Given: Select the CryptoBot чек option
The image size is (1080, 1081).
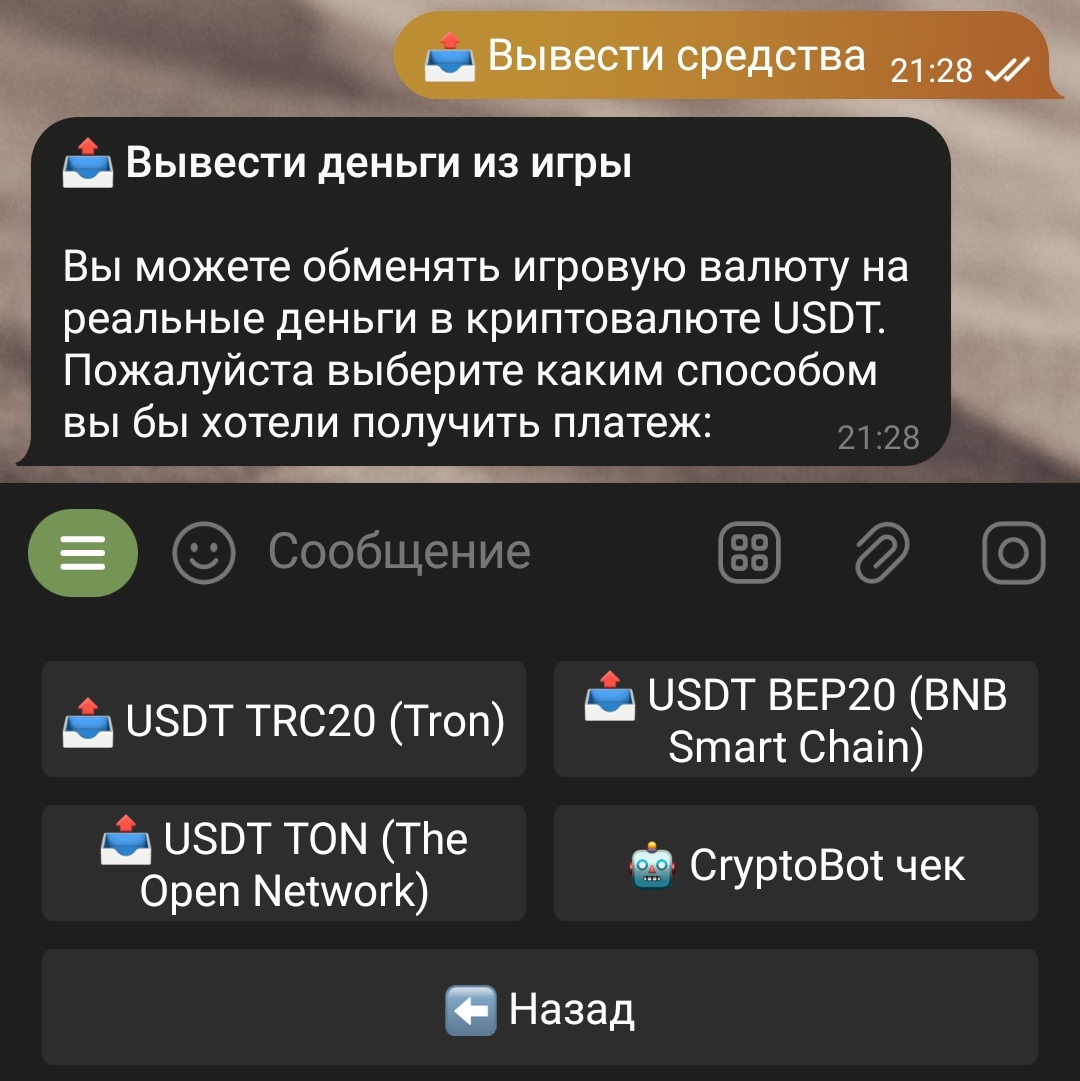Looking at the screenshot, I should (796, 863).
